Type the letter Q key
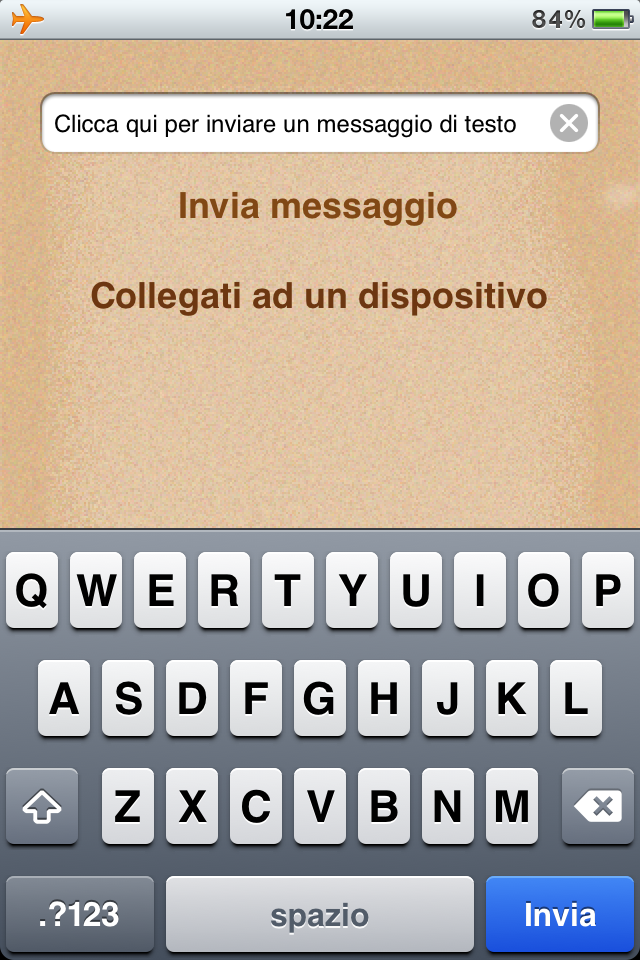The height and width of the screenshot is (960, 640). point(32,591)
